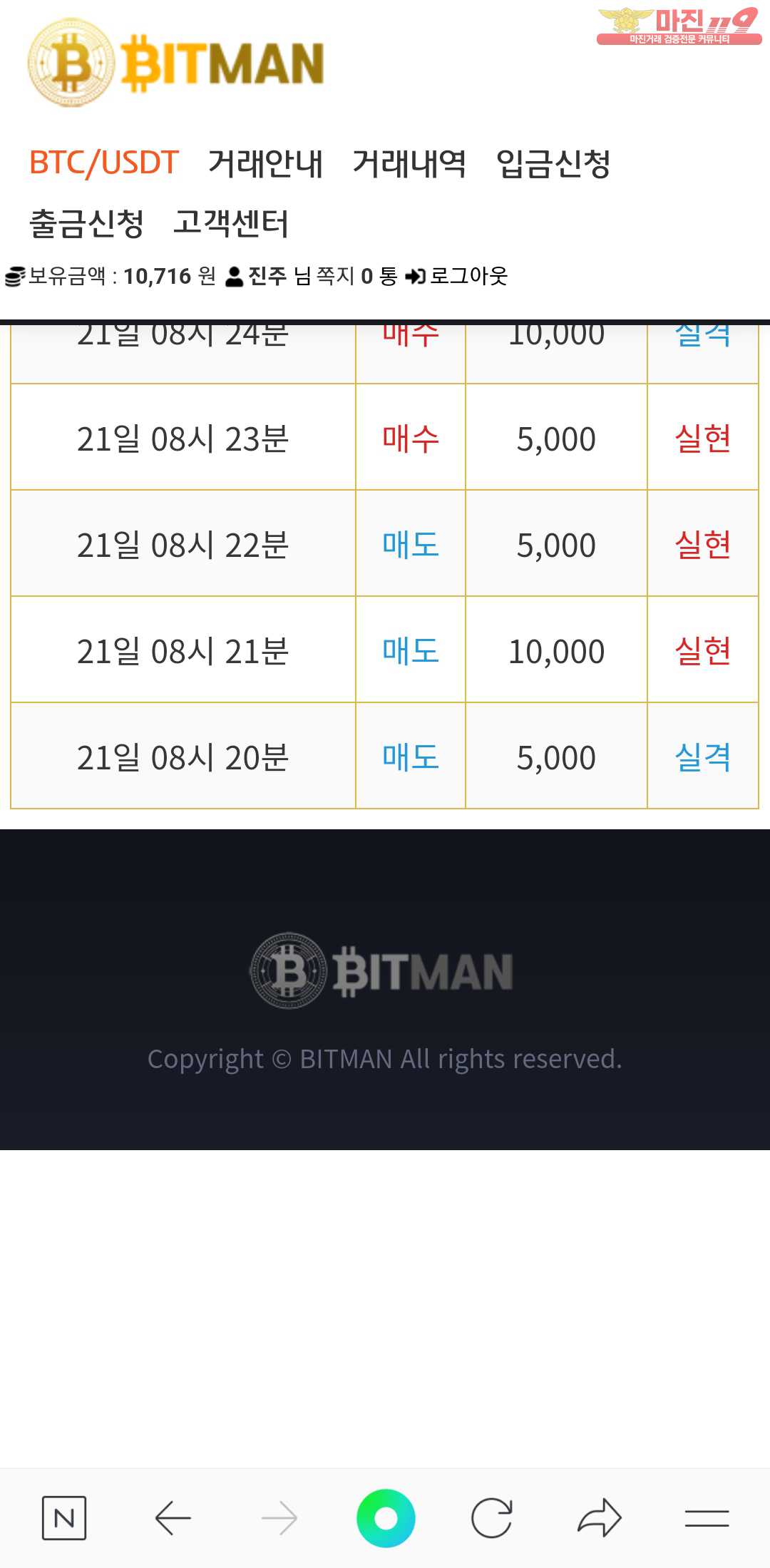This screenshot has width=770, height=1568.
Task: Go to 거래안내 page
Action: 265,163
